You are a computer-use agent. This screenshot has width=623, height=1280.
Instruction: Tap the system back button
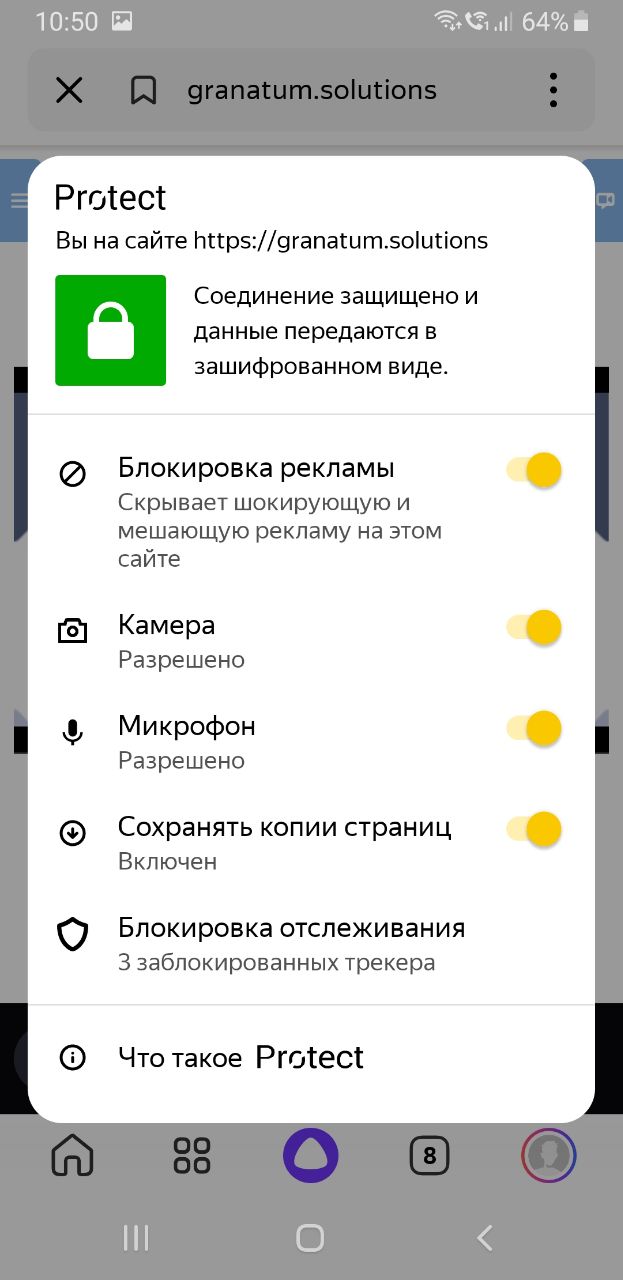click(x=485, y=1238)
